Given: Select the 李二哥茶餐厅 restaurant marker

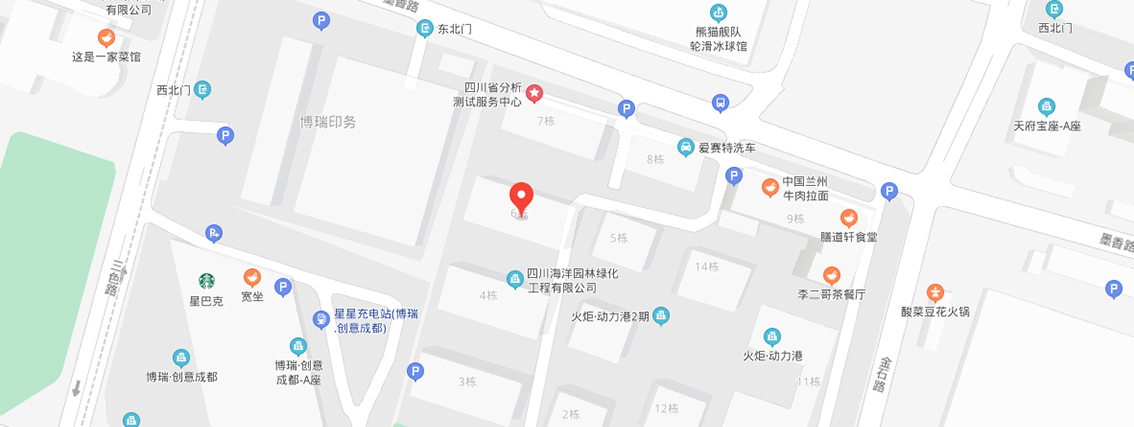Looking at the screenshot, I should click(x=831, y=275).
